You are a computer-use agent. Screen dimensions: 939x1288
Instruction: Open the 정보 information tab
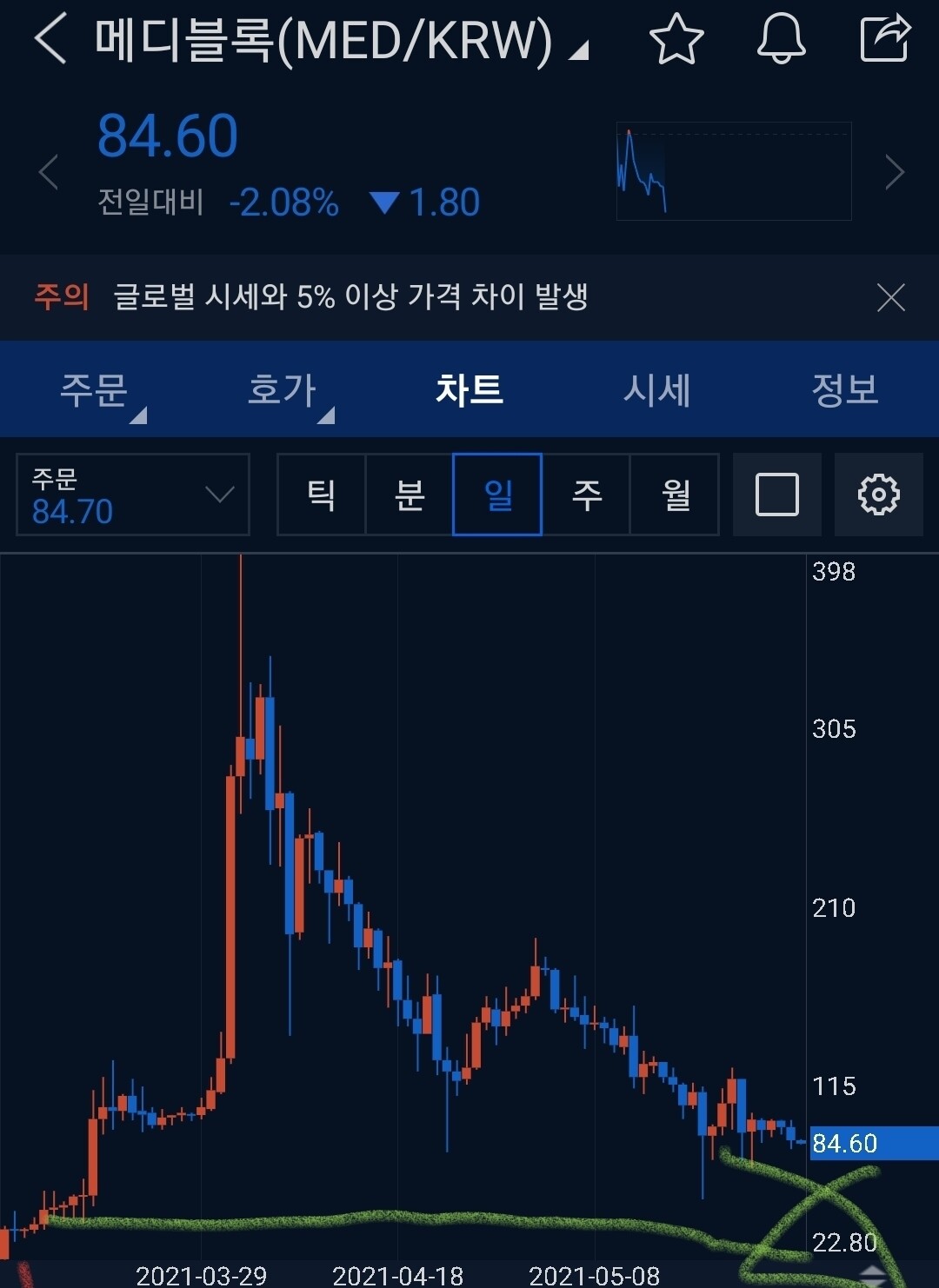point(843,389)
